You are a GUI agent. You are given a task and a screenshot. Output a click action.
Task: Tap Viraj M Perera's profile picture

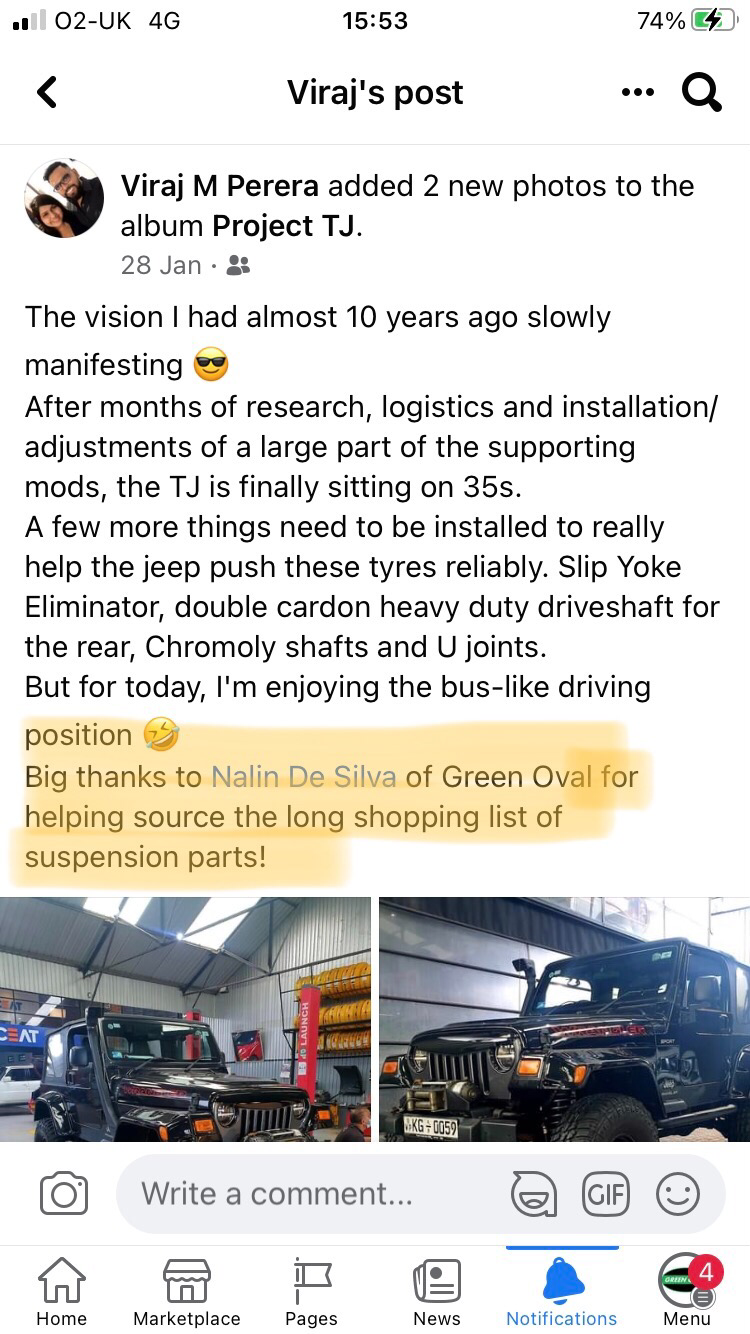pyautogui.click(x=64, y=198)
